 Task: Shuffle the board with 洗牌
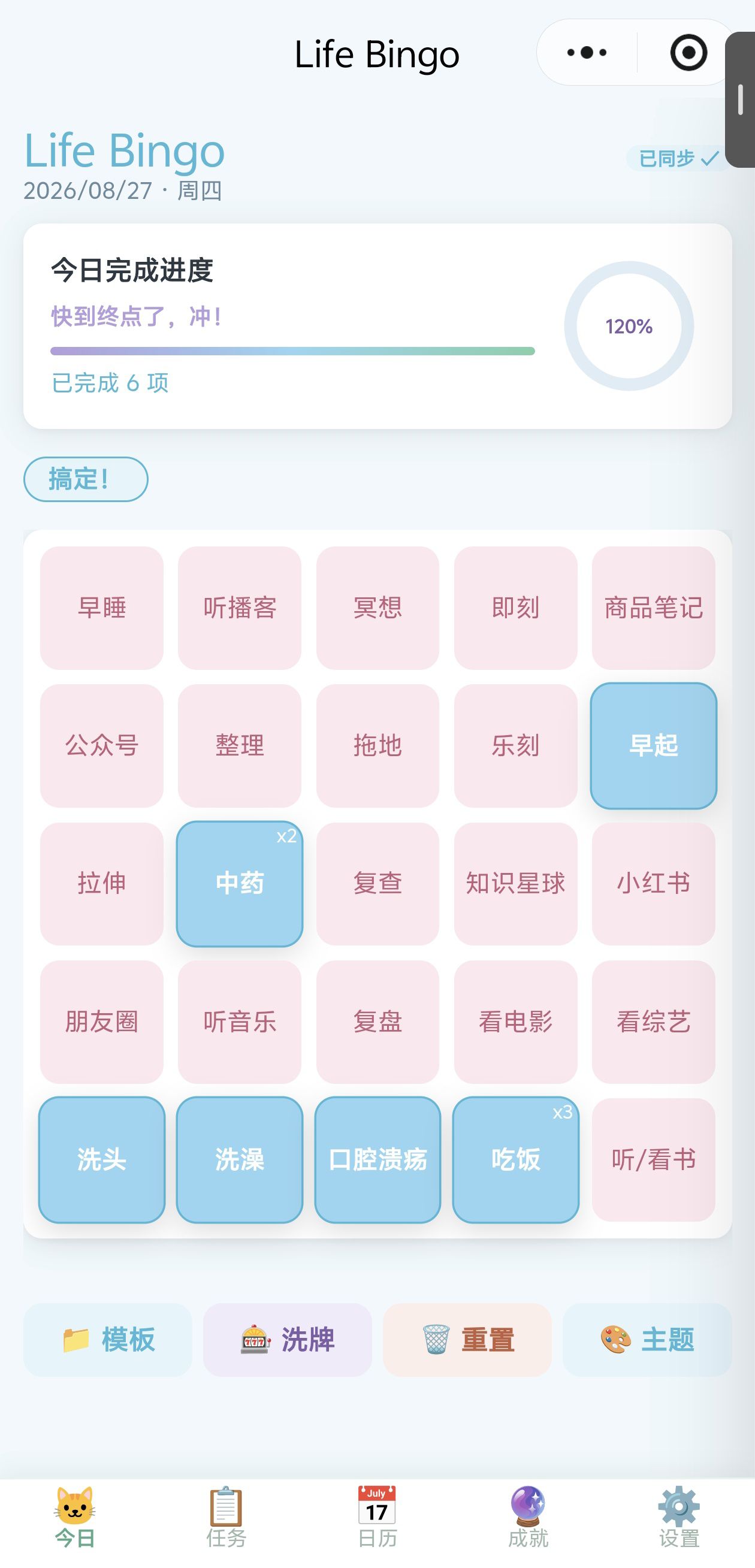(288, 1340)
